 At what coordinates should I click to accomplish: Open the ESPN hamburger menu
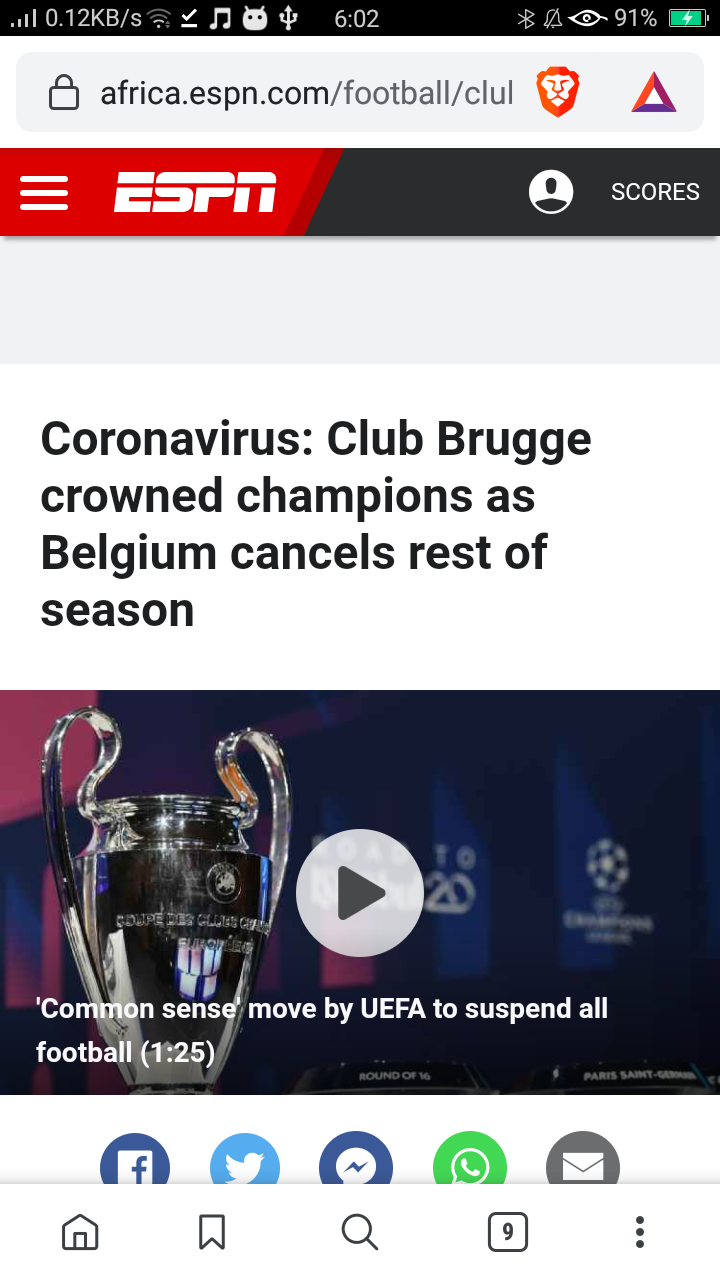coord(44,192)
